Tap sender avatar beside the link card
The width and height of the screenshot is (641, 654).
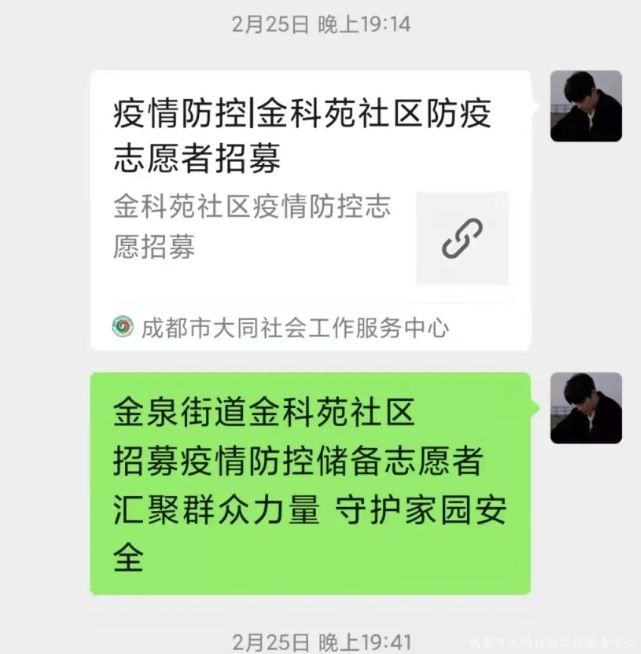[586, 106]
